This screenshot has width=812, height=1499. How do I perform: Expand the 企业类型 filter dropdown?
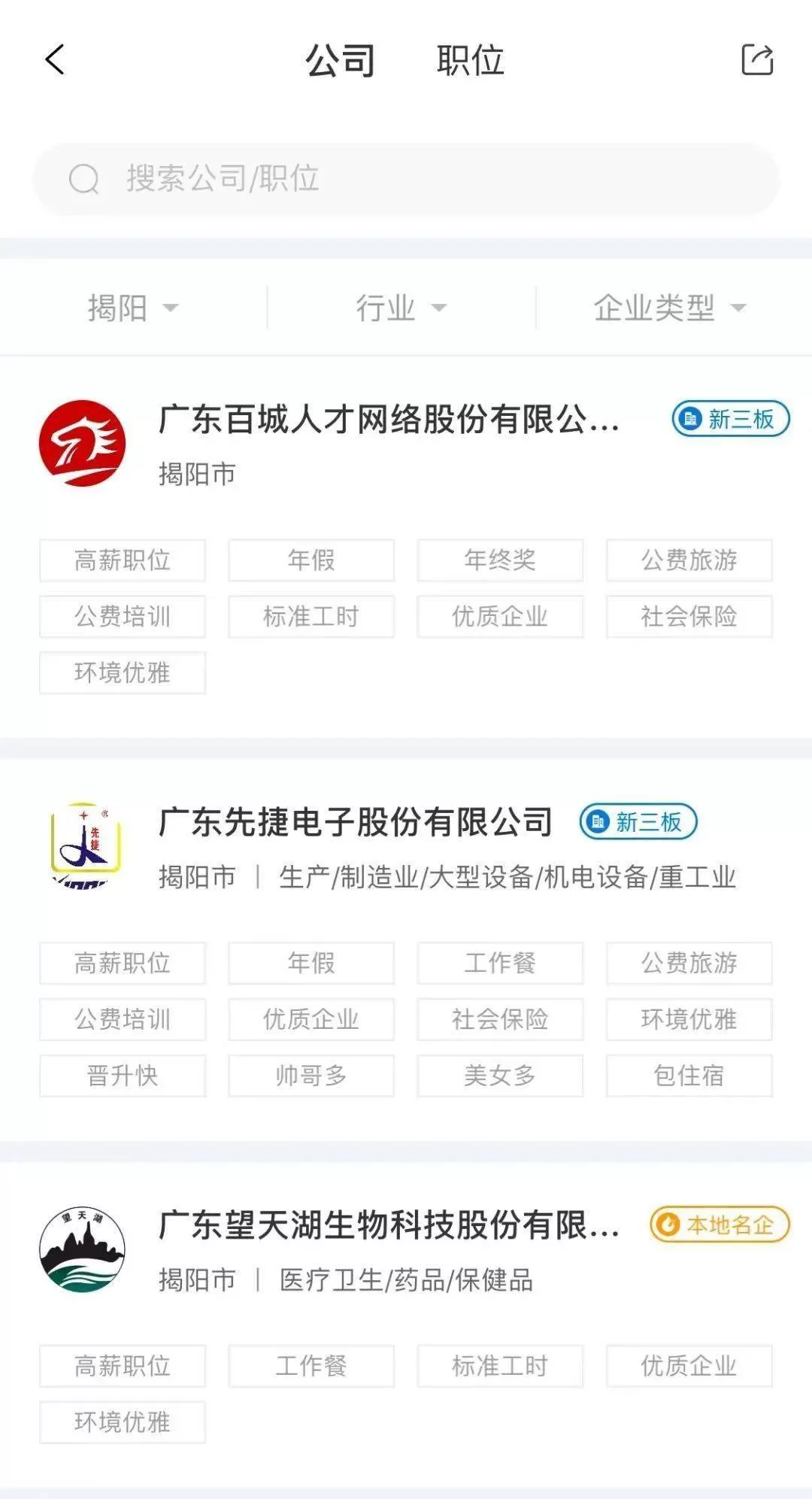pos(669,308)
